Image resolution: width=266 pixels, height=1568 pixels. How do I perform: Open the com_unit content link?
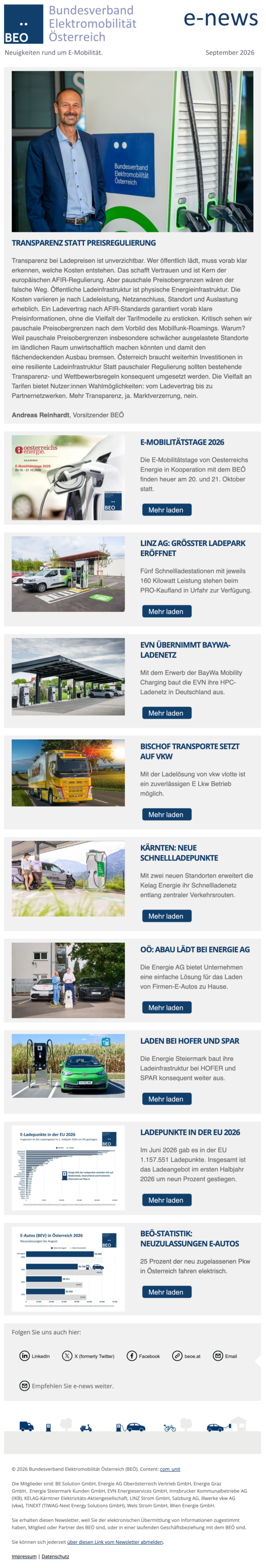(x=170, y=1469)
